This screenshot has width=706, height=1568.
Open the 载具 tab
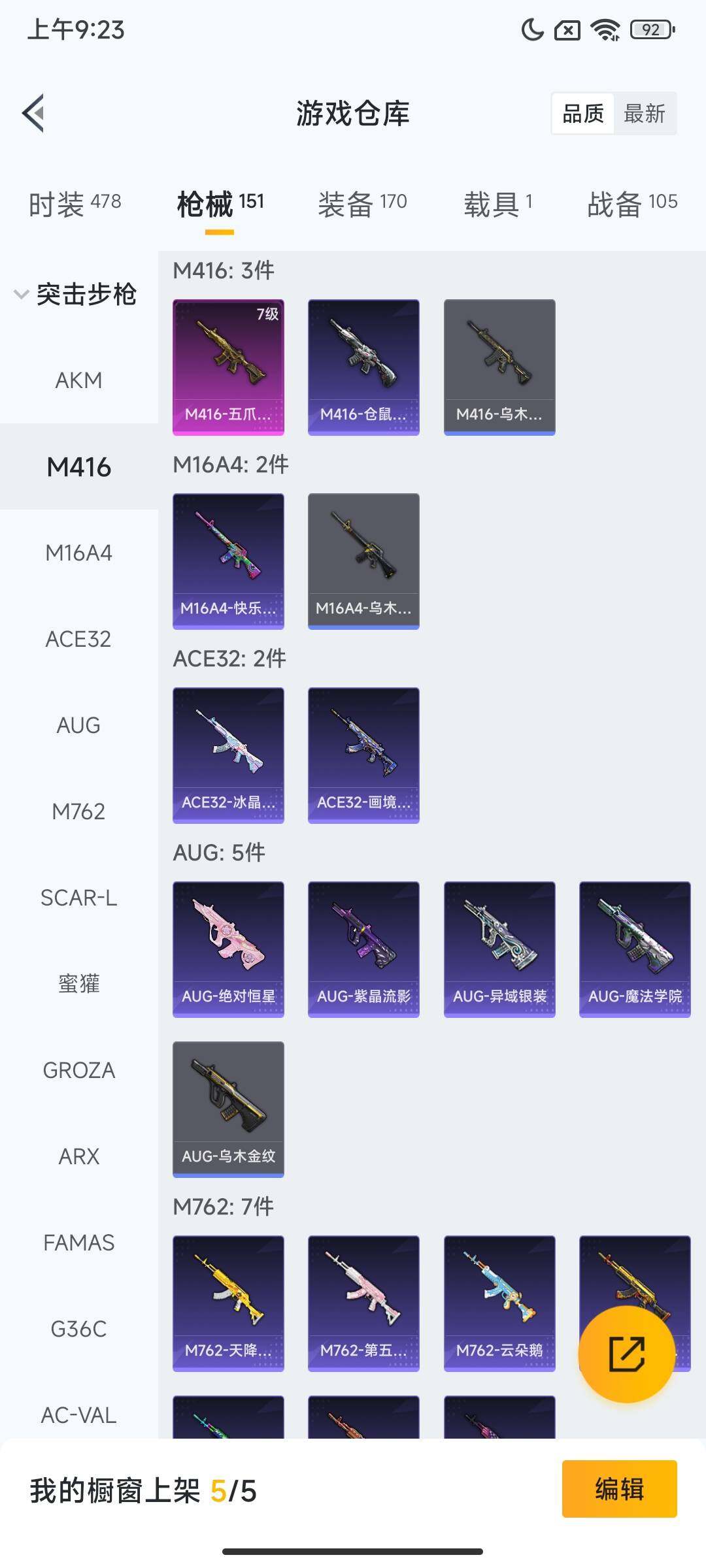coord(498,204)
